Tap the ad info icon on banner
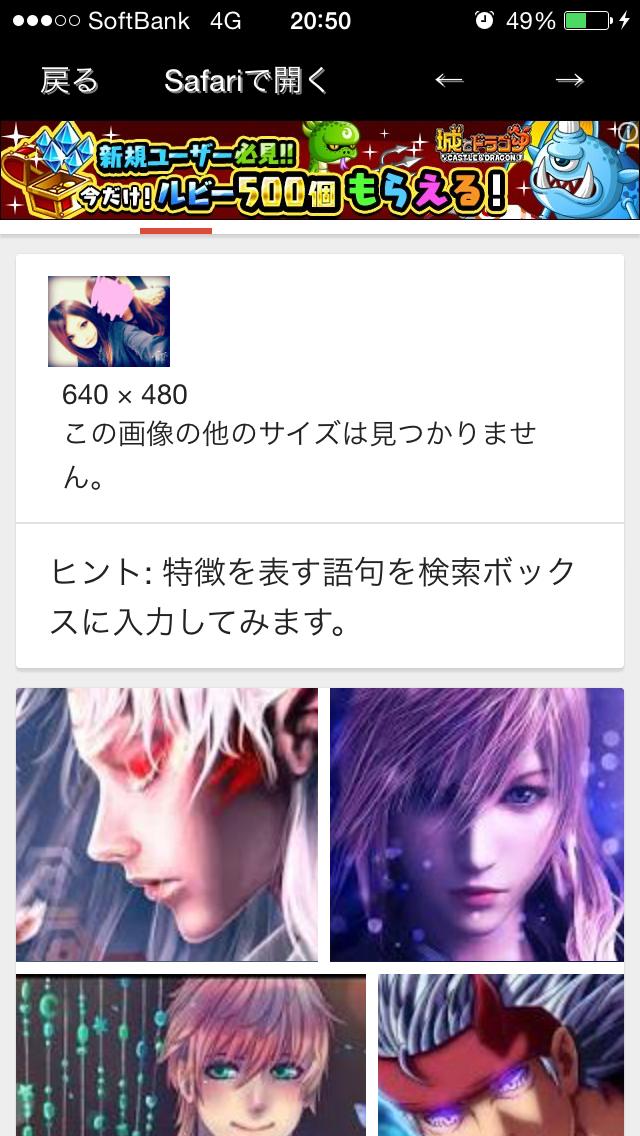Viewport: 640px width, 1136px height. (628, 132)
